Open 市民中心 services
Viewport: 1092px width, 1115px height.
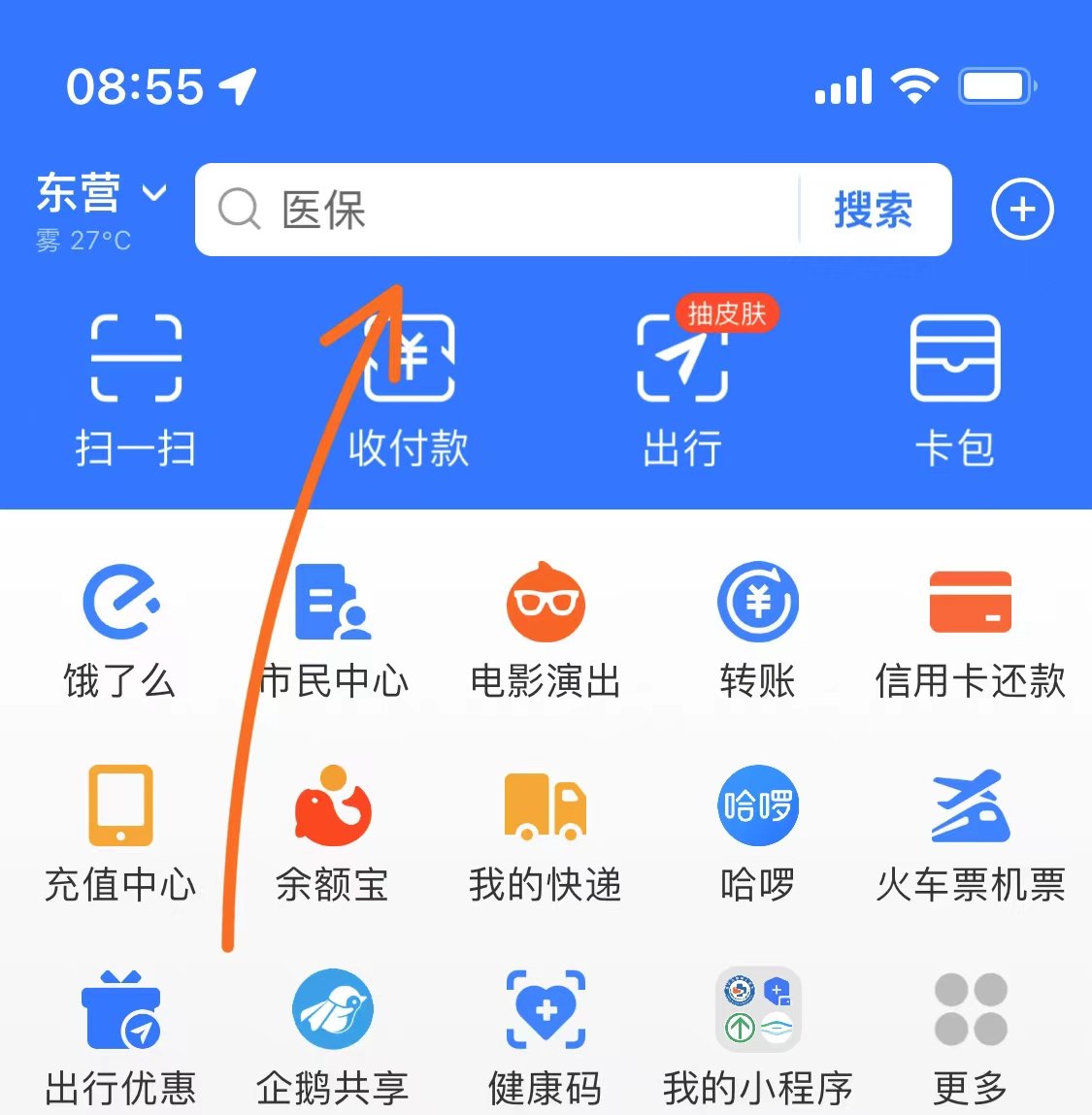coord(333,631)
